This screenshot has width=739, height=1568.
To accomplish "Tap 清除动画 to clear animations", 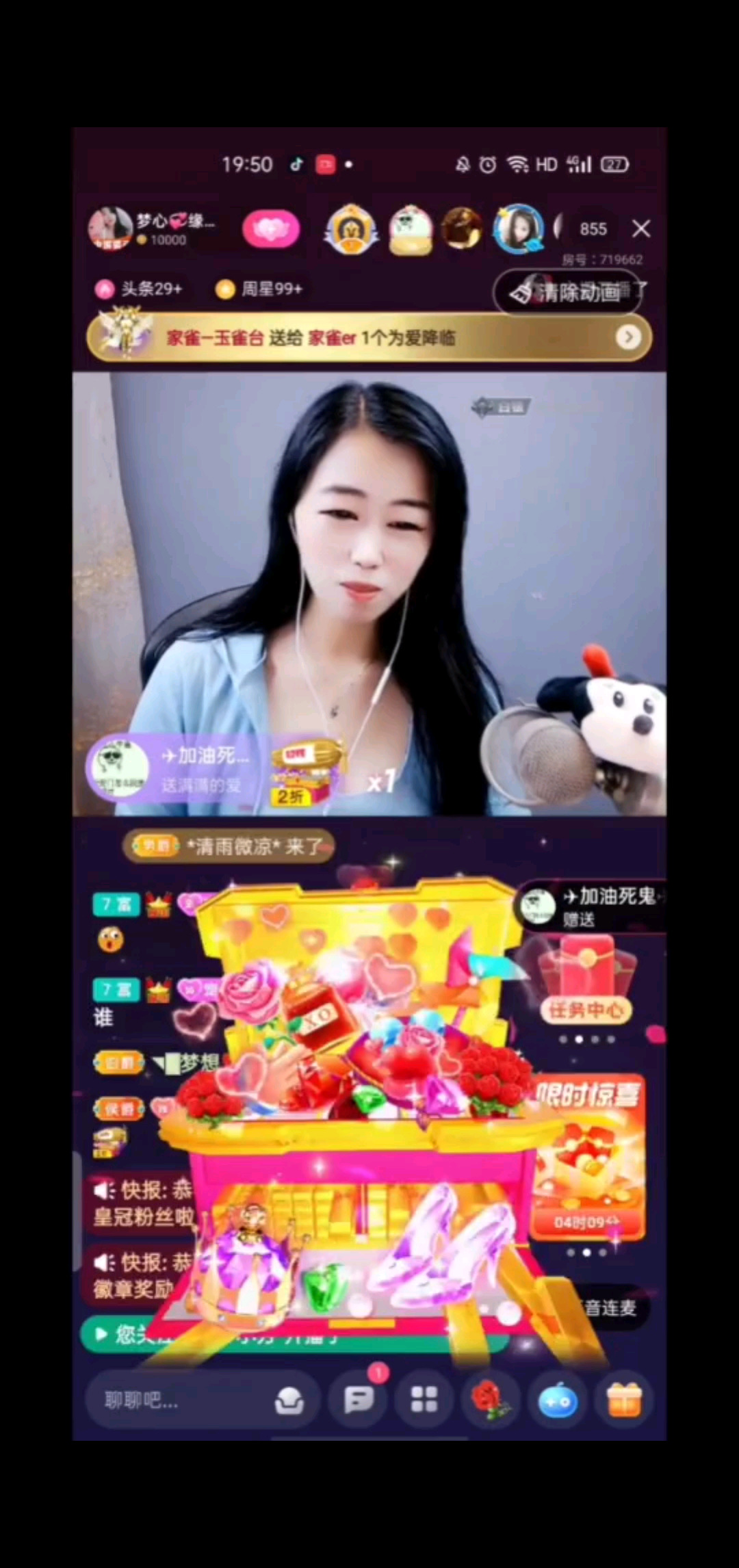I will coord(567,292).
